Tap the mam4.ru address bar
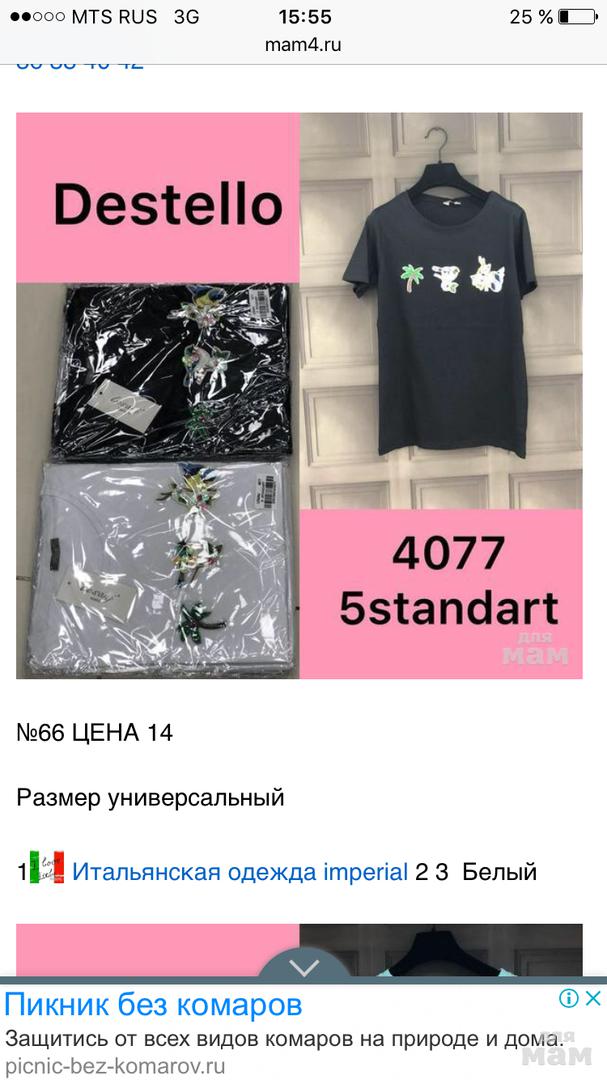This screenshot has height=1080, width=607. [303, 45]
